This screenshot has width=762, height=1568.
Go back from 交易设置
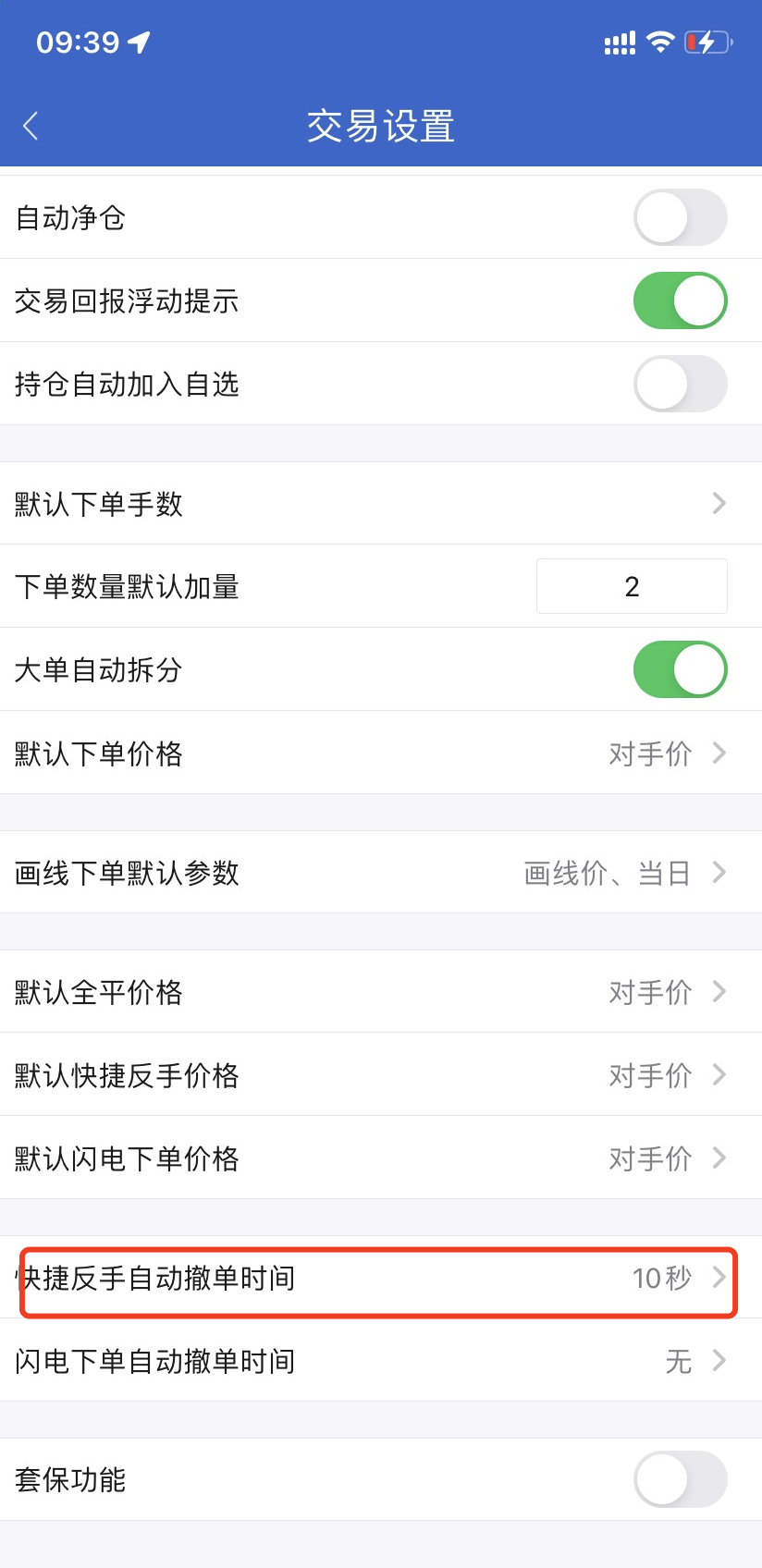(31, 125)
